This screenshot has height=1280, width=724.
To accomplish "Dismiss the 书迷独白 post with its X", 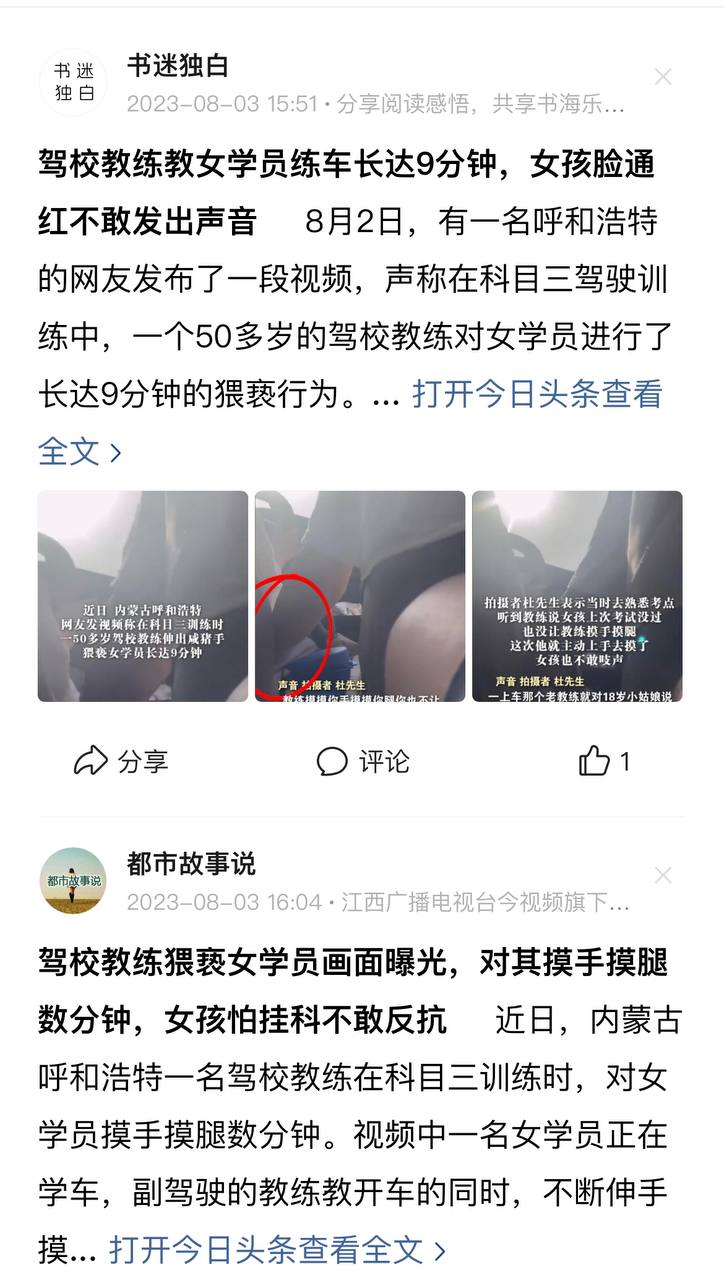I will [x=663, y=76].
